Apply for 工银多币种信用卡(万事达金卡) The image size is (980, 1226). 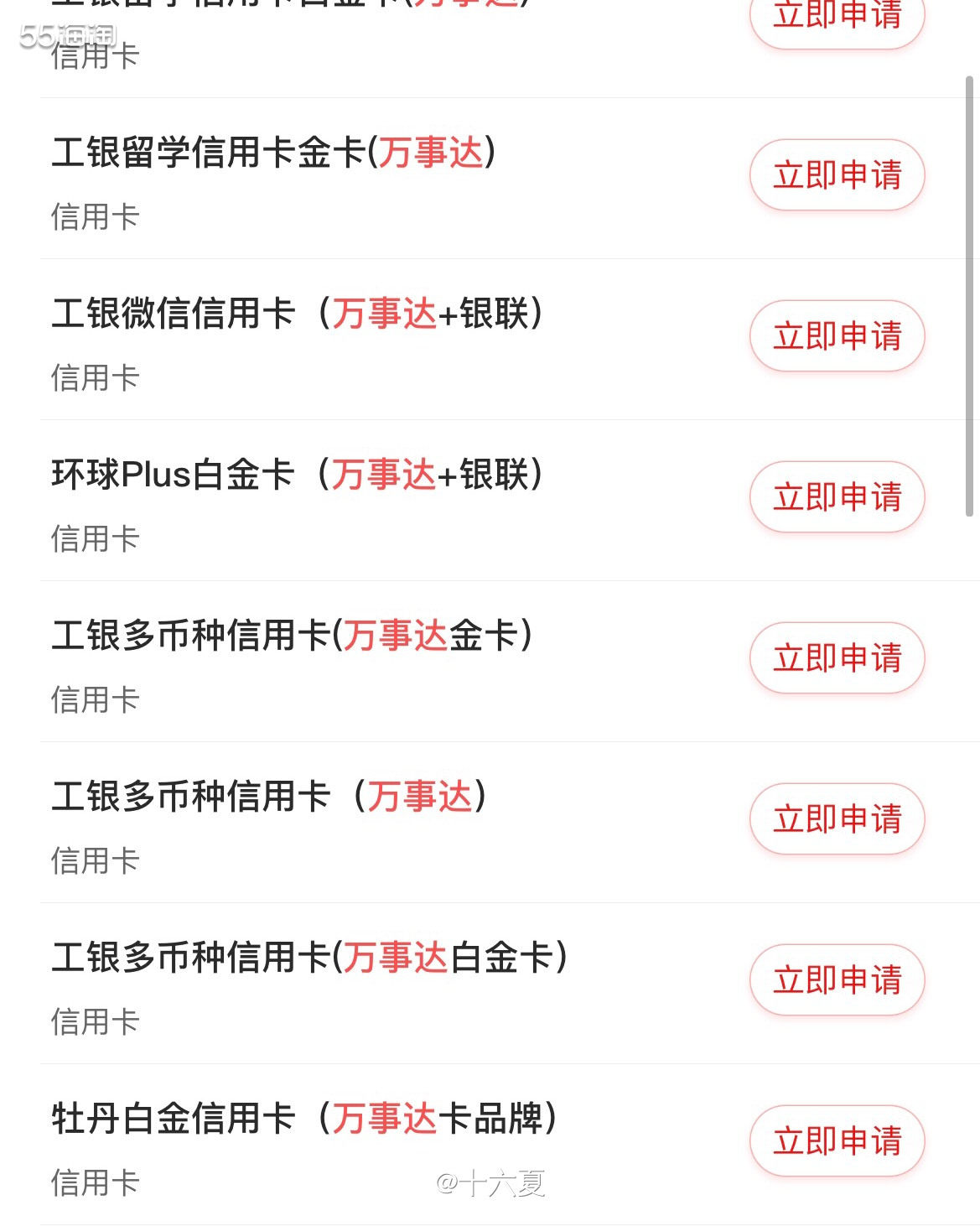pos(836,658)
